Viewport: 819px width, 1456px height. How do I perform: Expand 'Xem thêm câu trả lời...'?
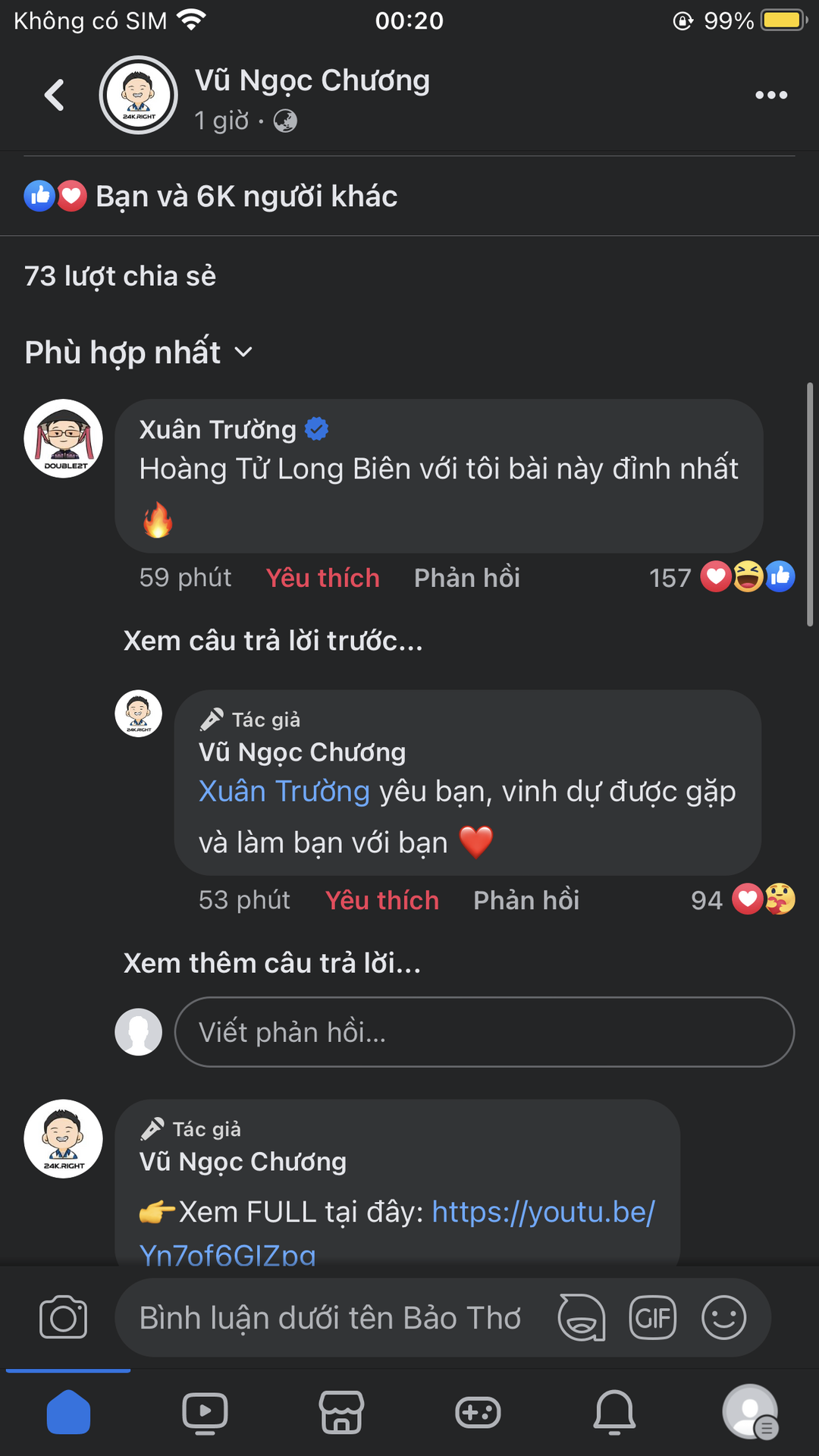tap(271, 963)
